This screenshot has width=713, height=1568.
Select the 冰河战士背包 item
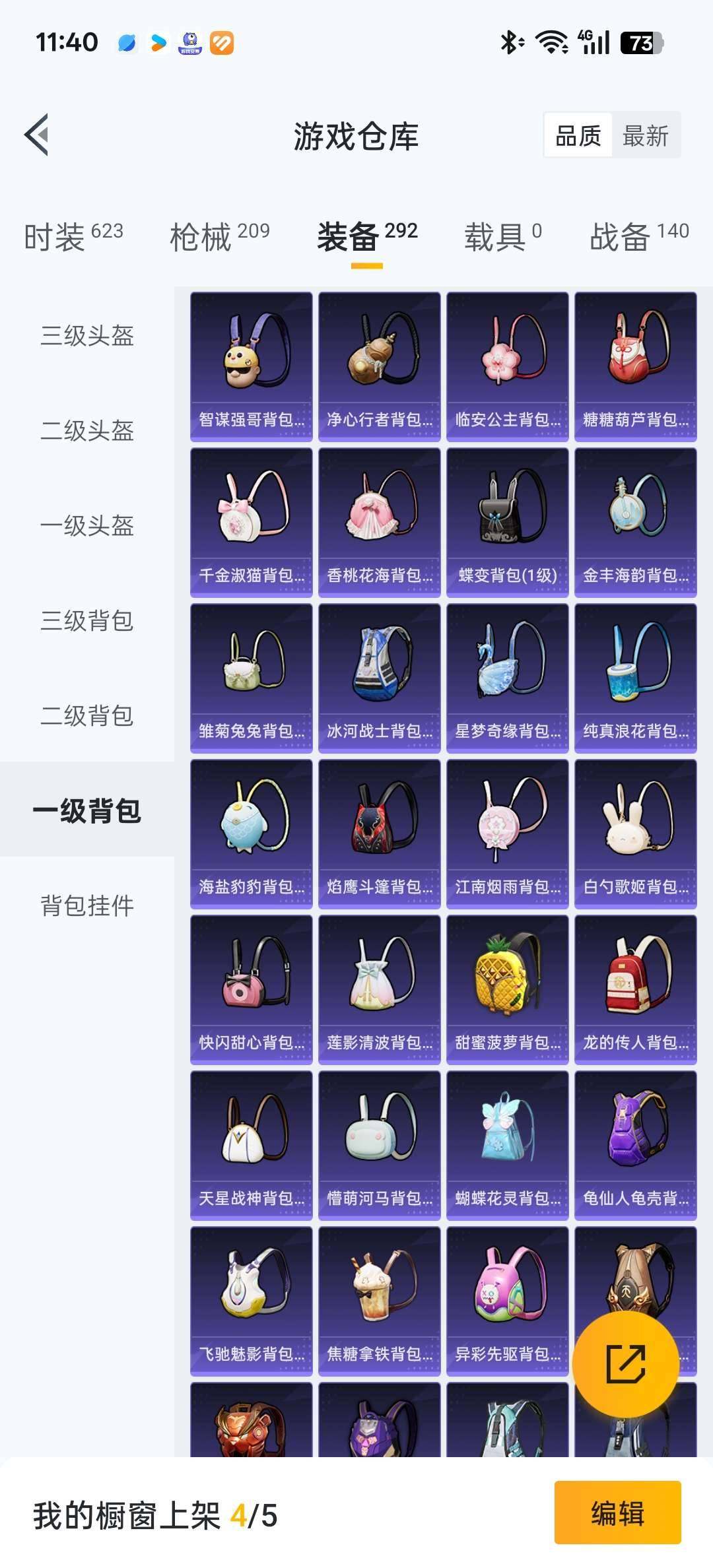(x=379, y=673)
